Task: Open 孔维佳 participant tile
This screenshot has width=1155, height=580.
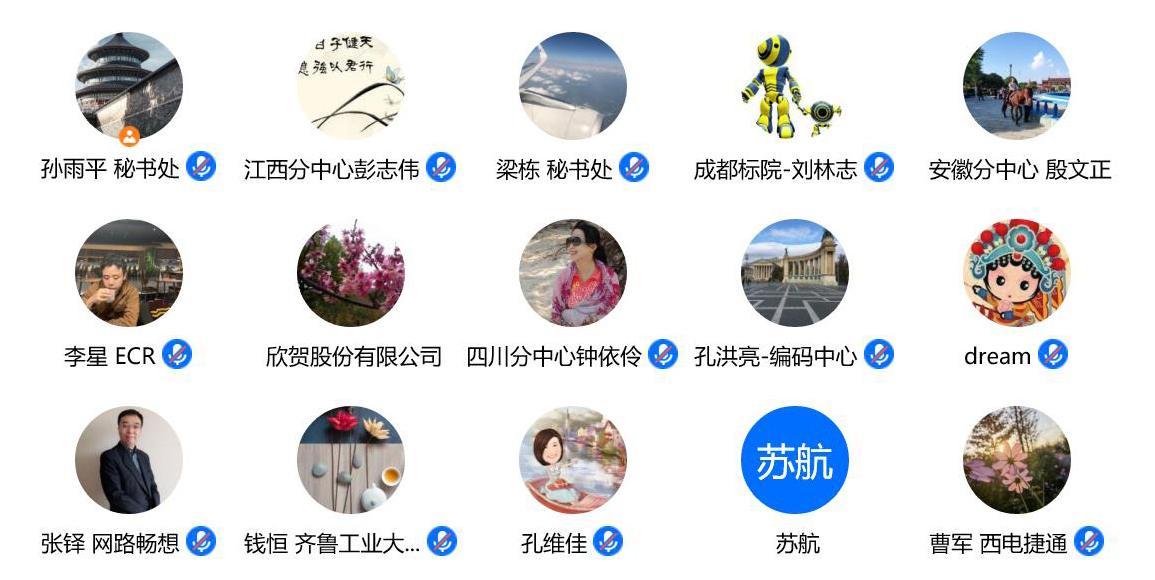Action: tap(573, 460)
